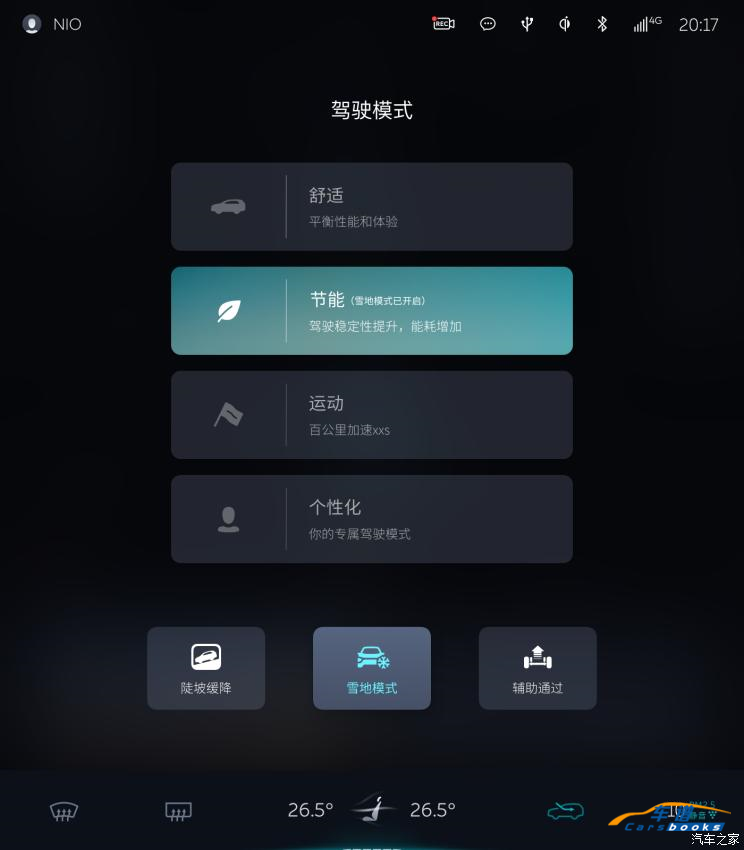The width and height of the screenshot is (744, 850).
Task: Turn on rear window defrost
Action: (x=178, y=811)
